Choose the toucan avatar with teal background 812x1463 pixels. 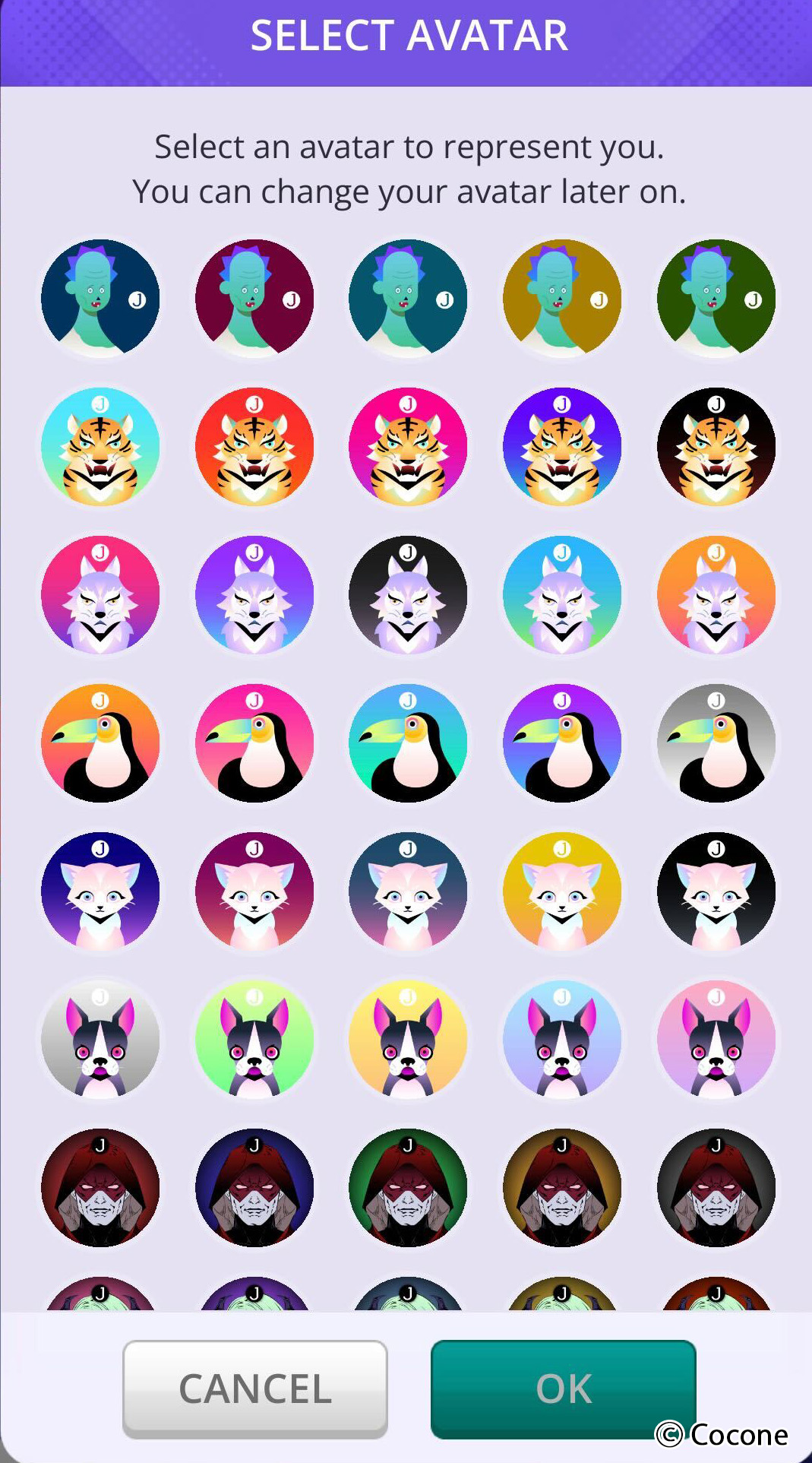pos(408,743)
